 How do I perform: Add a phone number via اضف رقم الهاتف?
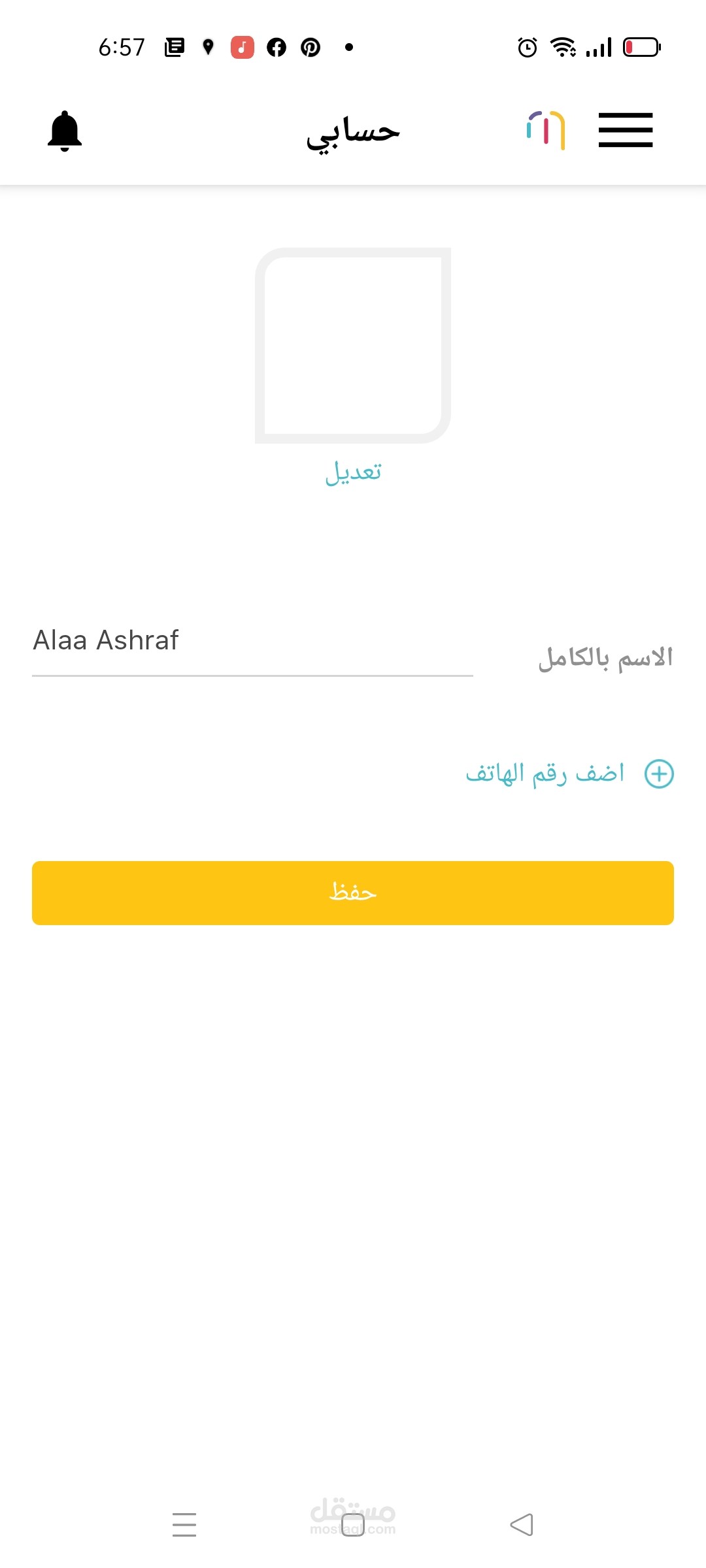coord(569,774)
